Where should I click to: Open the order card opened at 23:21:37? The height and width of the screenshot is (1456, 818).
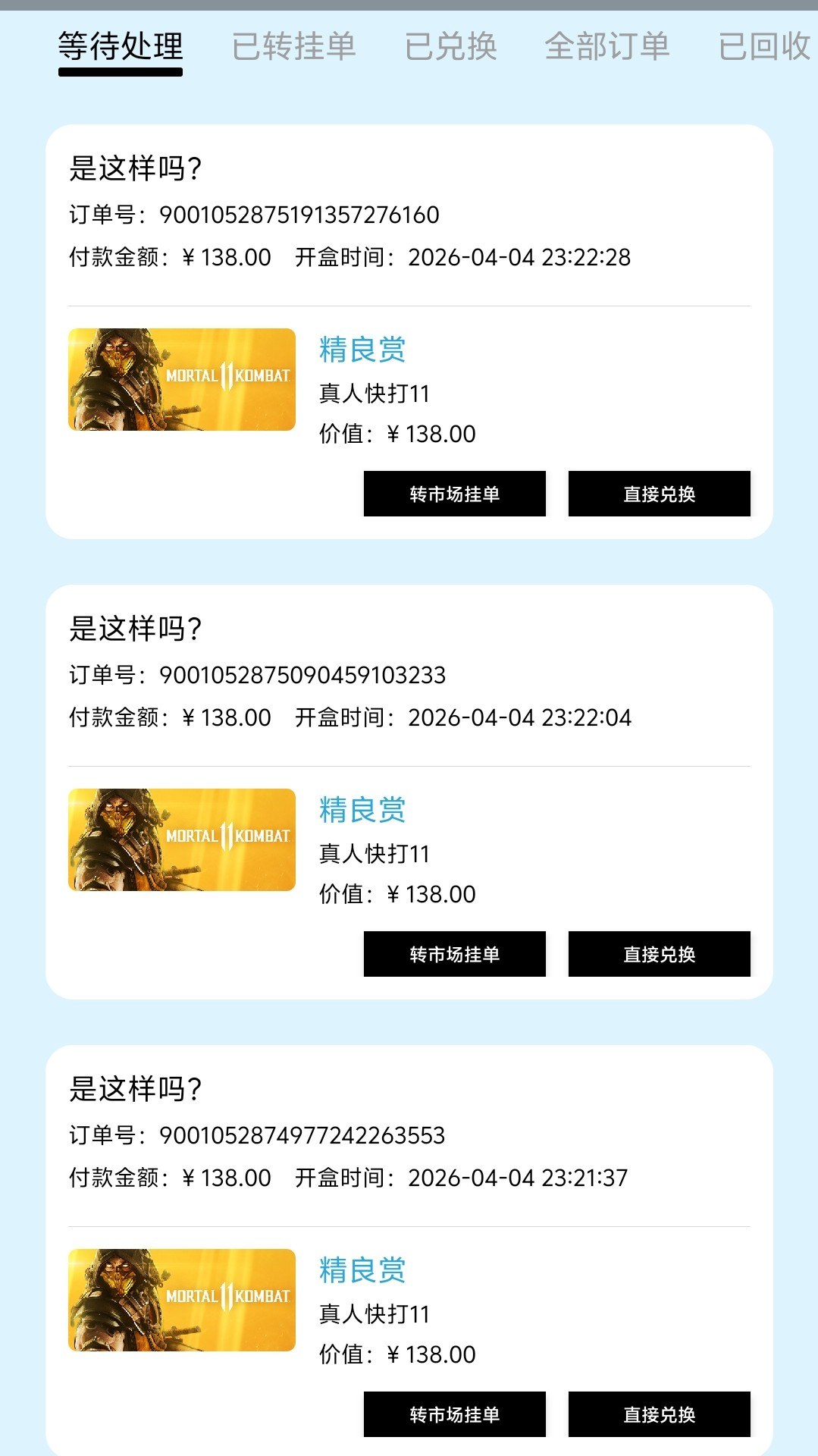(409, 1148)
